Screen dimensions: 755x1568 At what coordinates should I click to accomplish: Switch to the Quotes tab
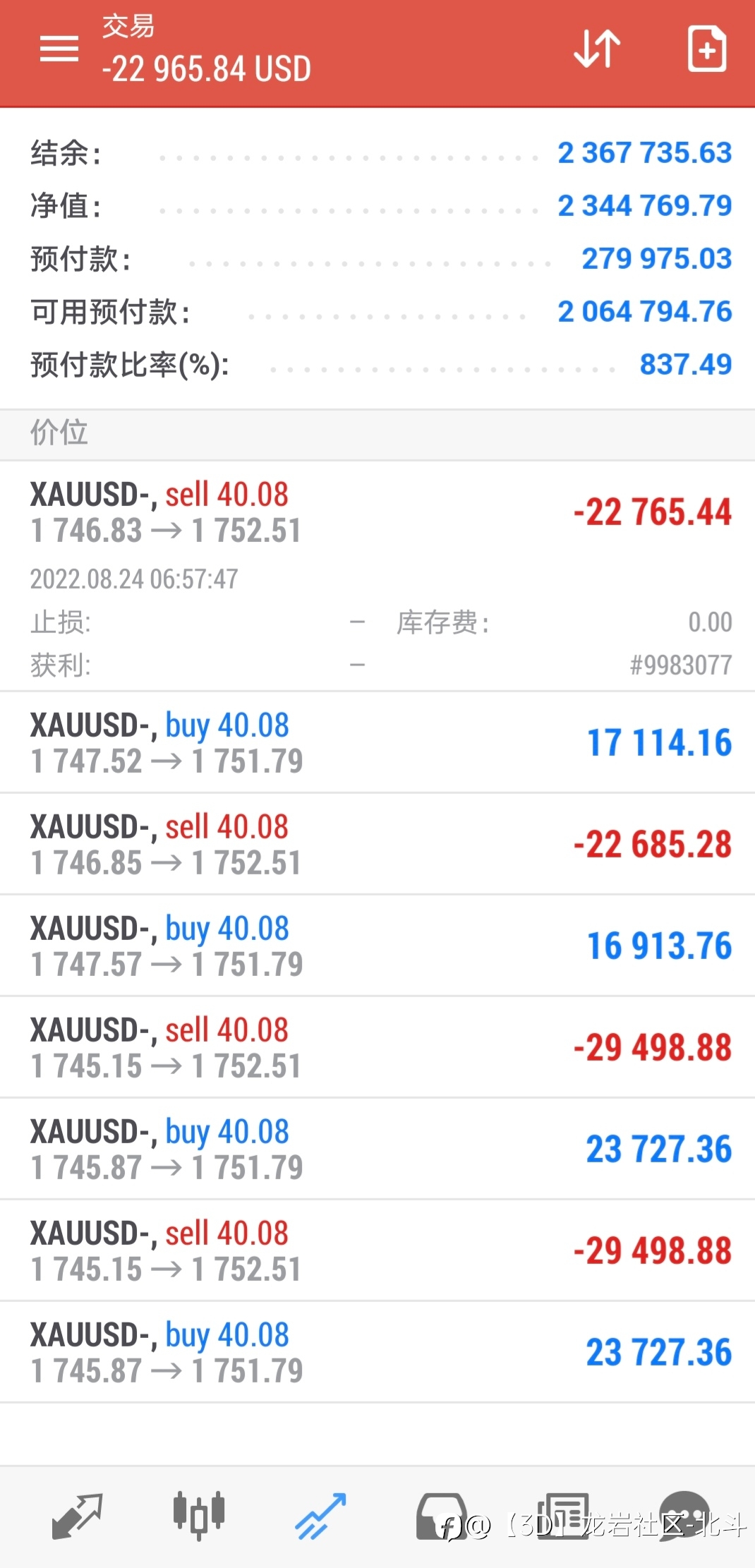point(78,1516)
